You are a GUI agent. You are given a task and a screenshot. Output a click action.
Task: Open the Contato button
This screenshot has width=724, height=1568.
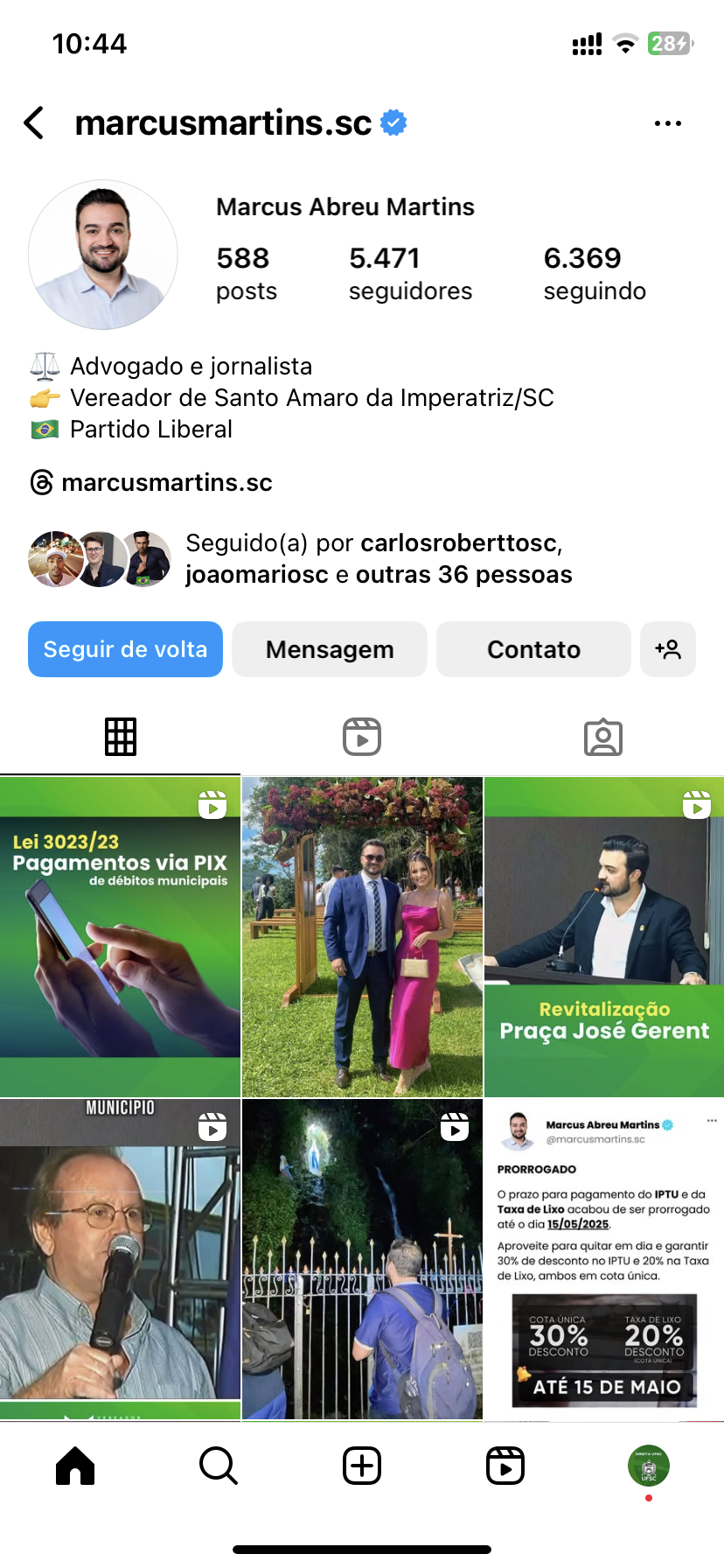[533, 649]
